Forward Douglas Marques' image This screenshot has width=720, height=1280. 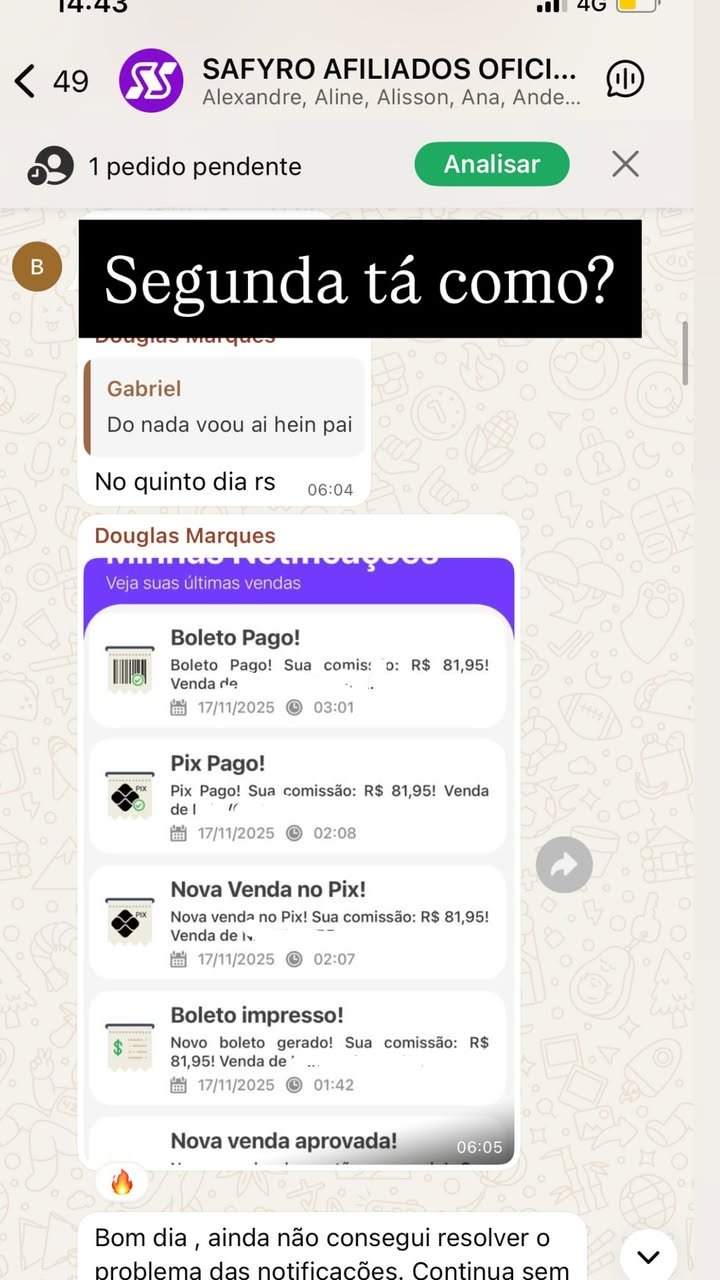click(x=564, y=865)
